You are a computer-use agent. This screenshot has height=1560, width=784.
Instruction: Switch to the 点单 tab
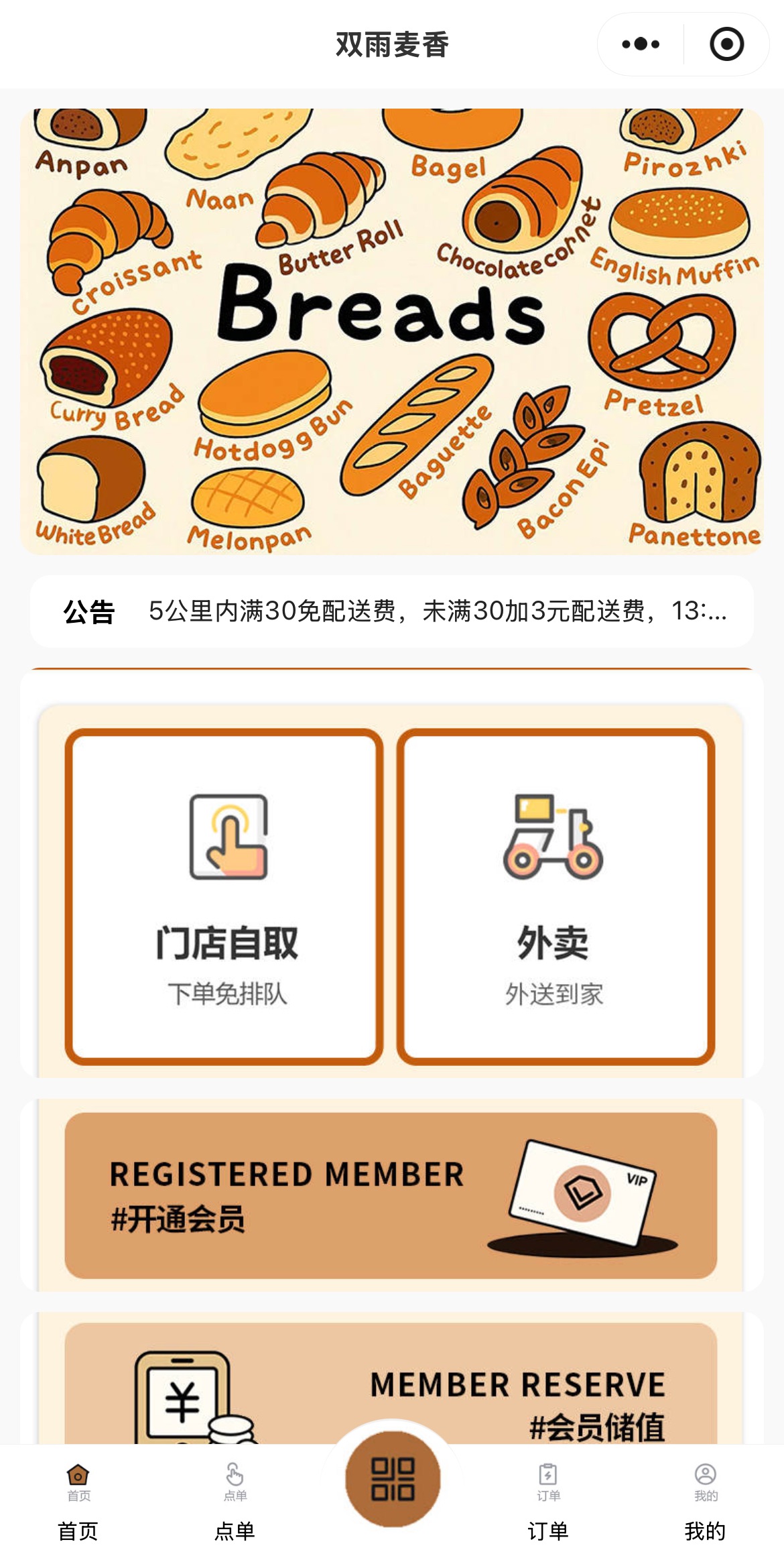coord(235,1502)
